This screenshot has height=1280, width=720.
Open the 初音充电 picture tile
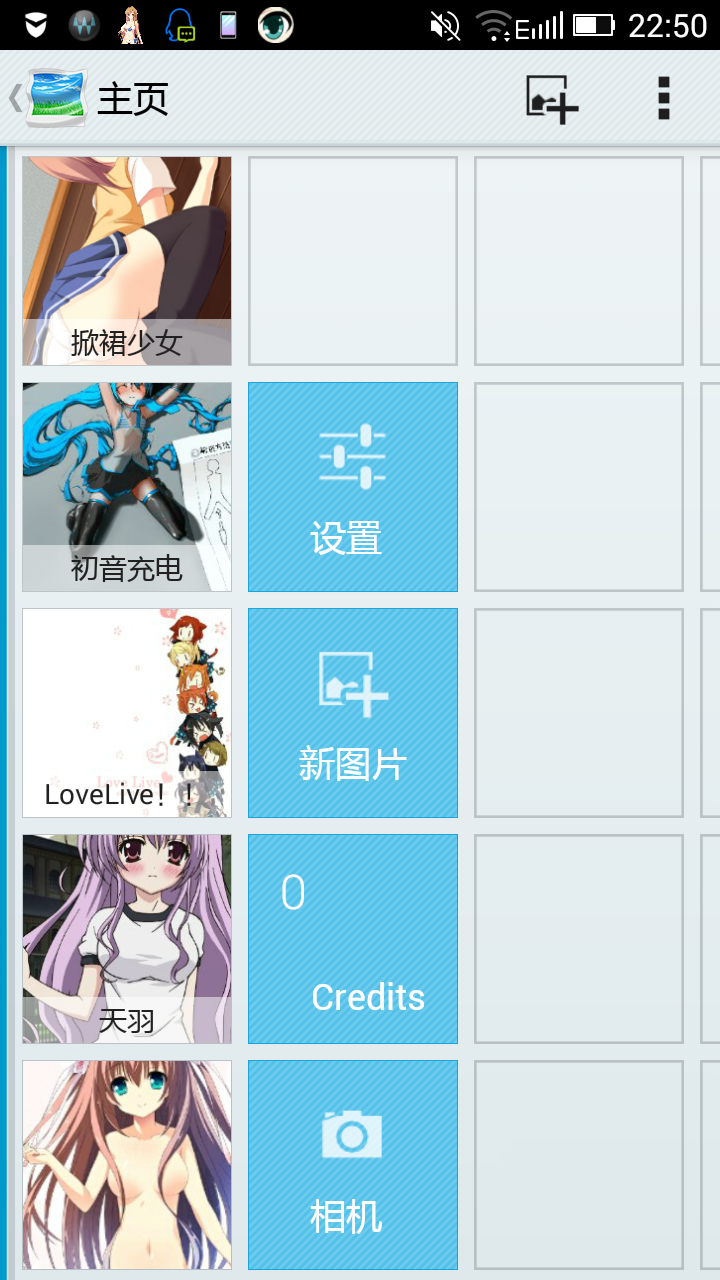(x=127, y=487)
